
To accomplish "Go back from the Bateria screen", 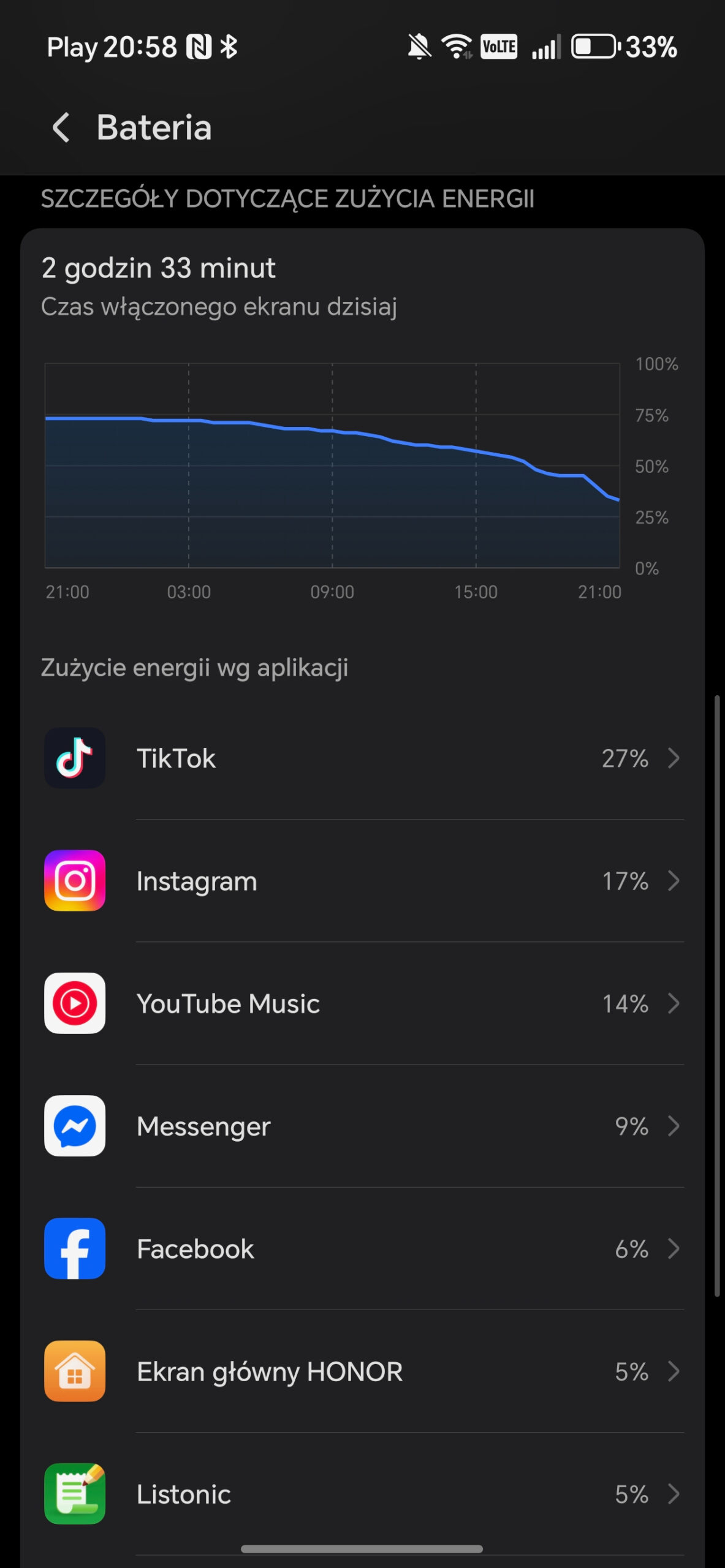I will coord(61,127).
